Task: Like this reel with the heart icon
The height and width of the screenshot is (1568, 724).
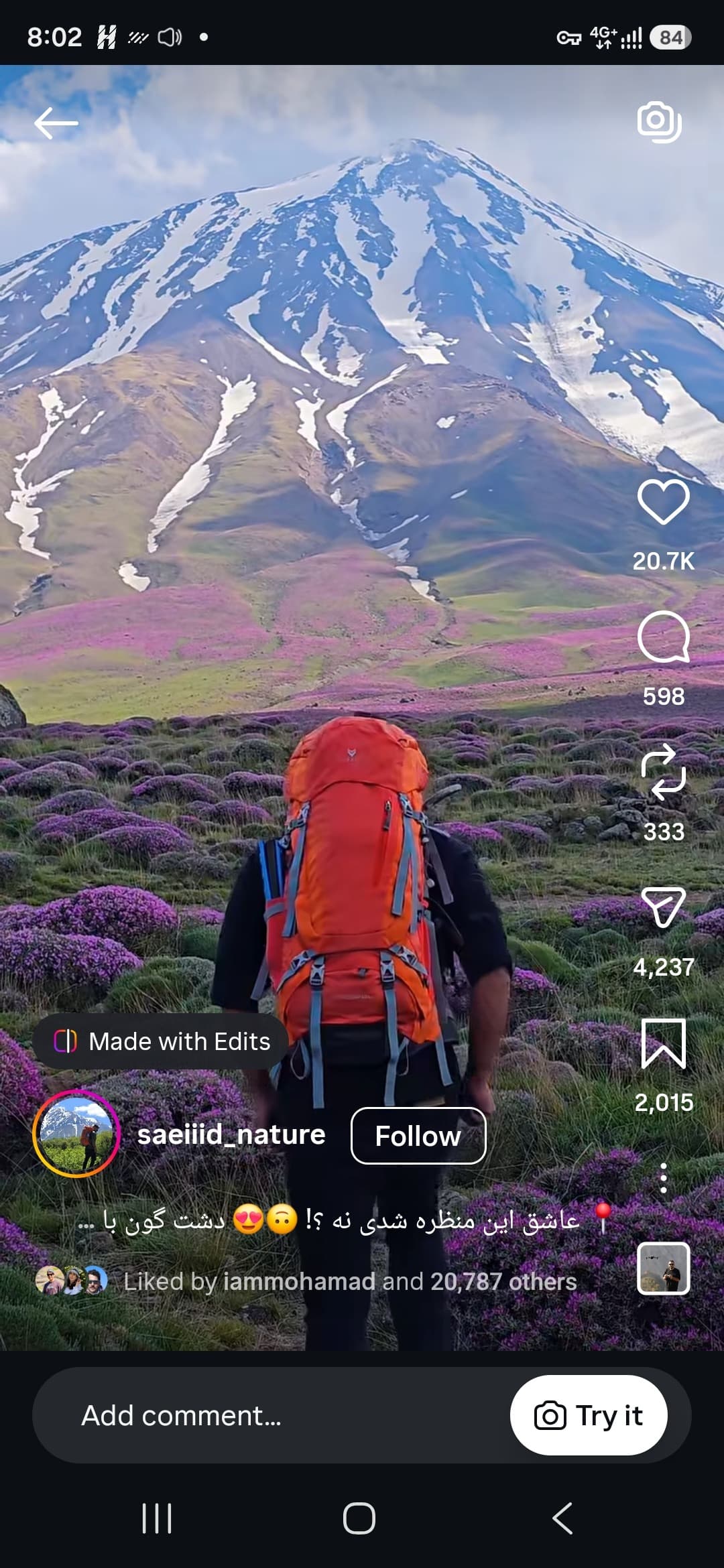Action: 663,501
